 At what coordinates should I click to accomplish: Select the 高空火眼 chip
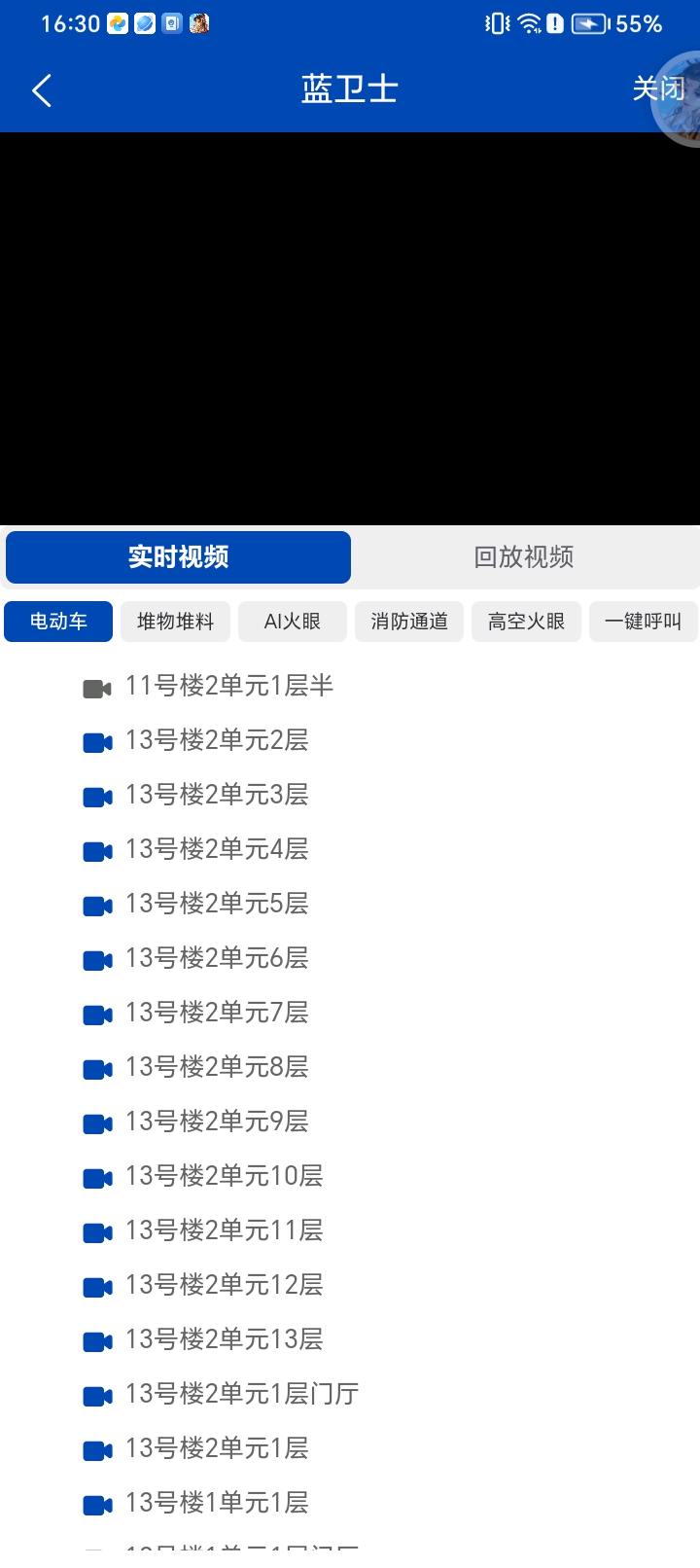click(526, 621)
